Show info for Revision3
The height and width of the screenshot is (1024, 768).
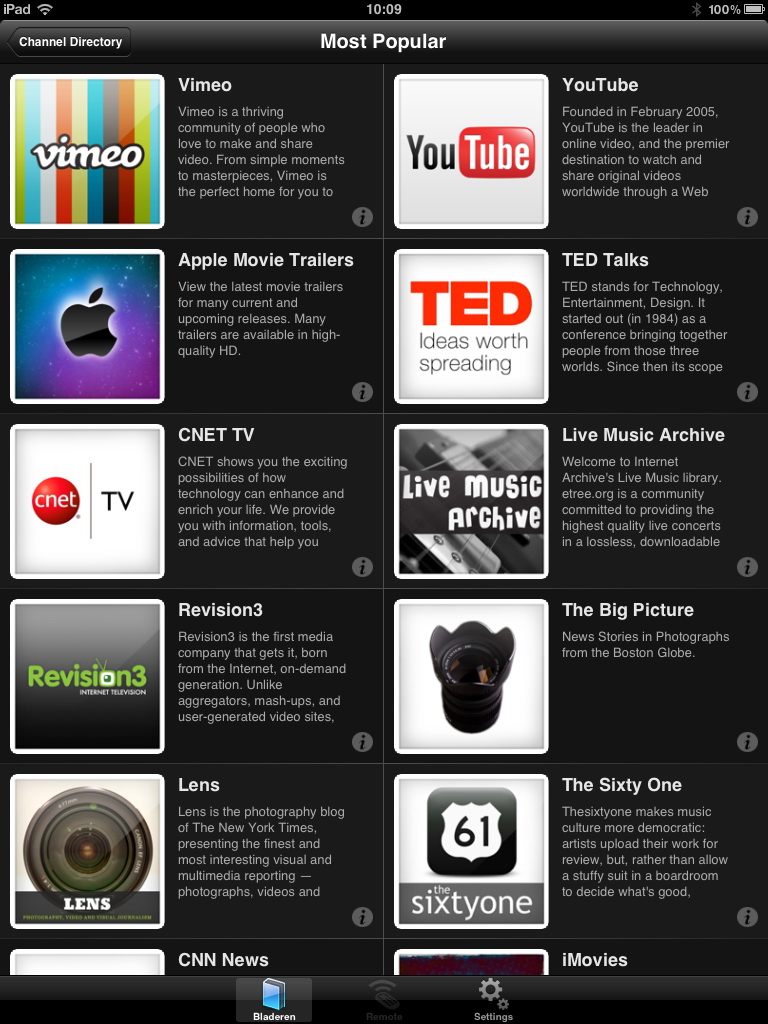(x=362, y=741)
